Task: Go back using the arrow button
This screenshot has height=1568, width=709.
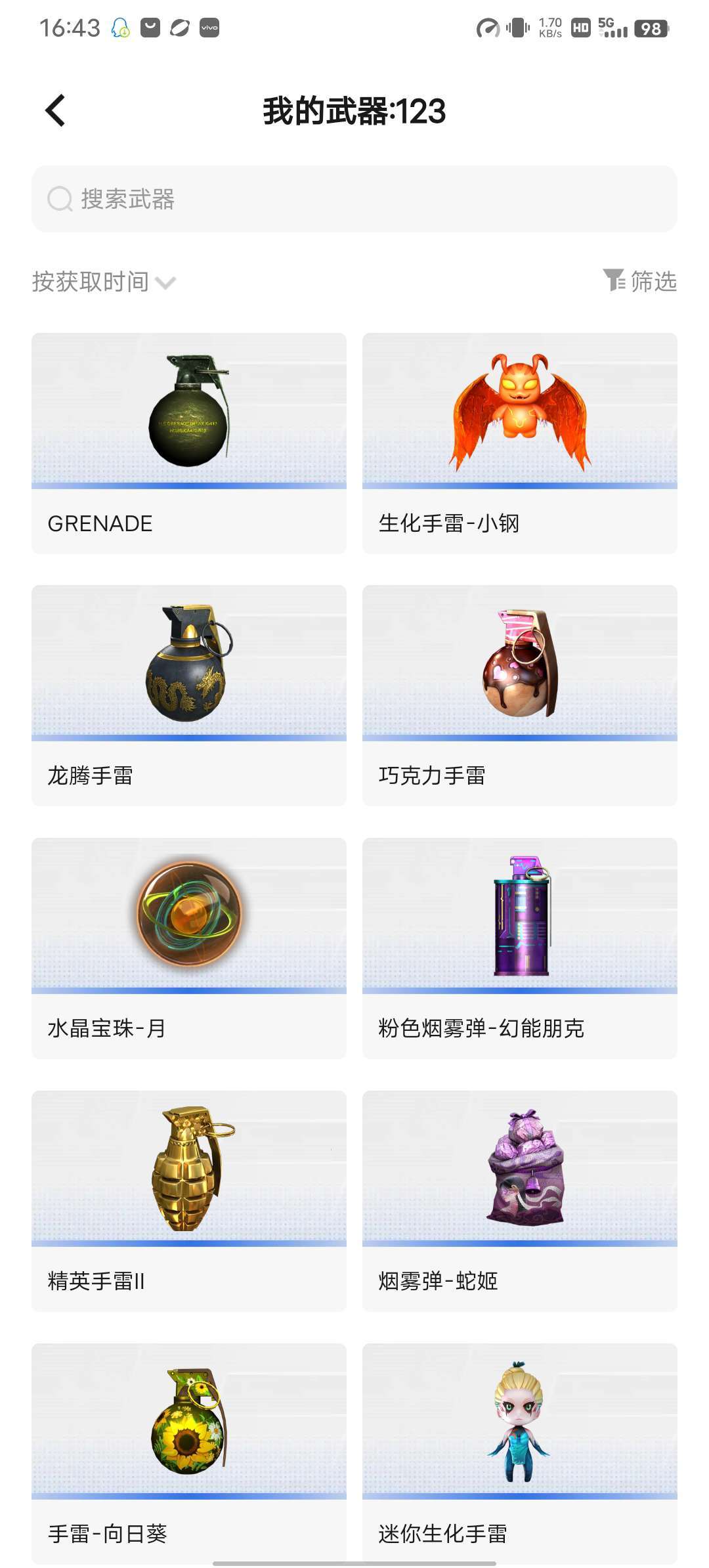Action: (x=56, y=110)
